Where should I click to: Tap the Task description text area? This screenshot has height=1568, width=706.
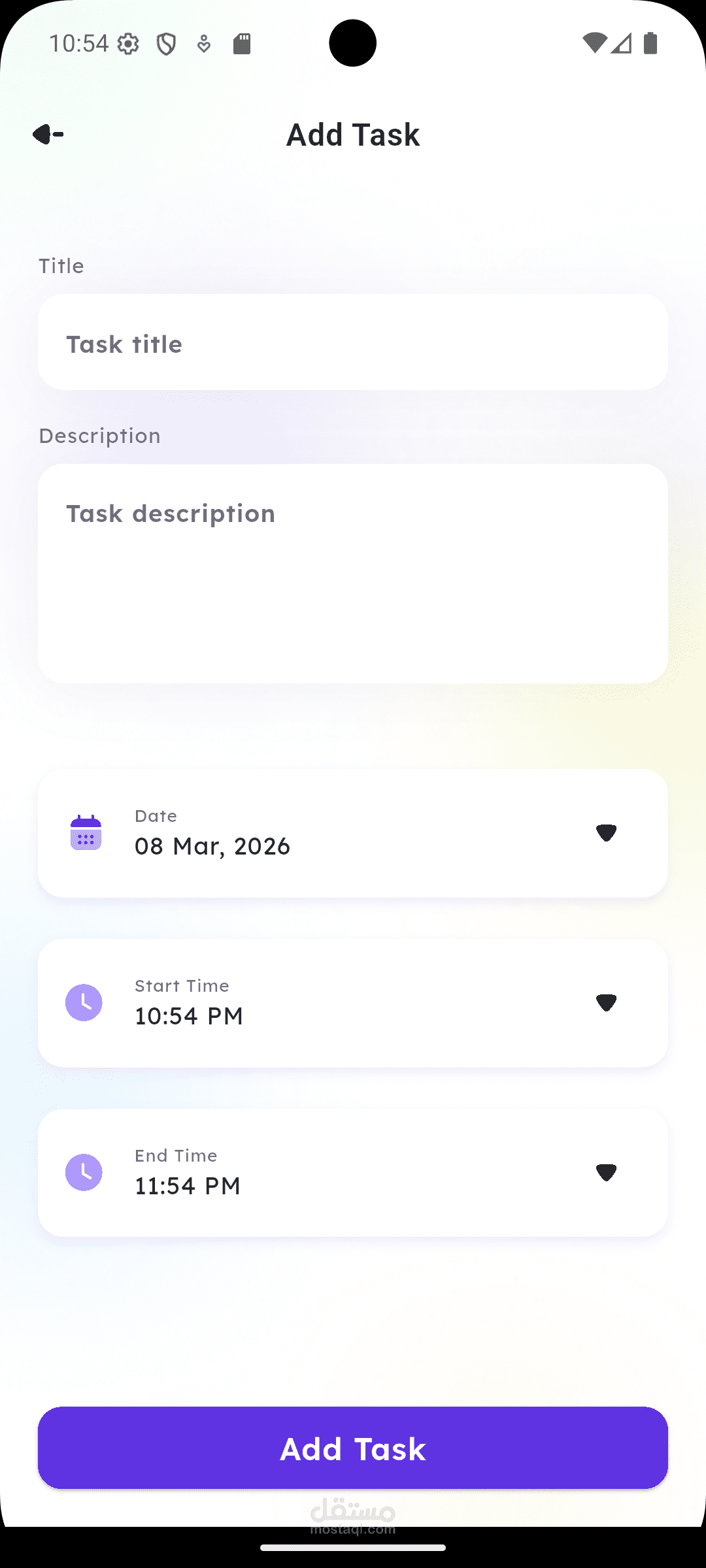pyautogui.click(x=353, y=574)
